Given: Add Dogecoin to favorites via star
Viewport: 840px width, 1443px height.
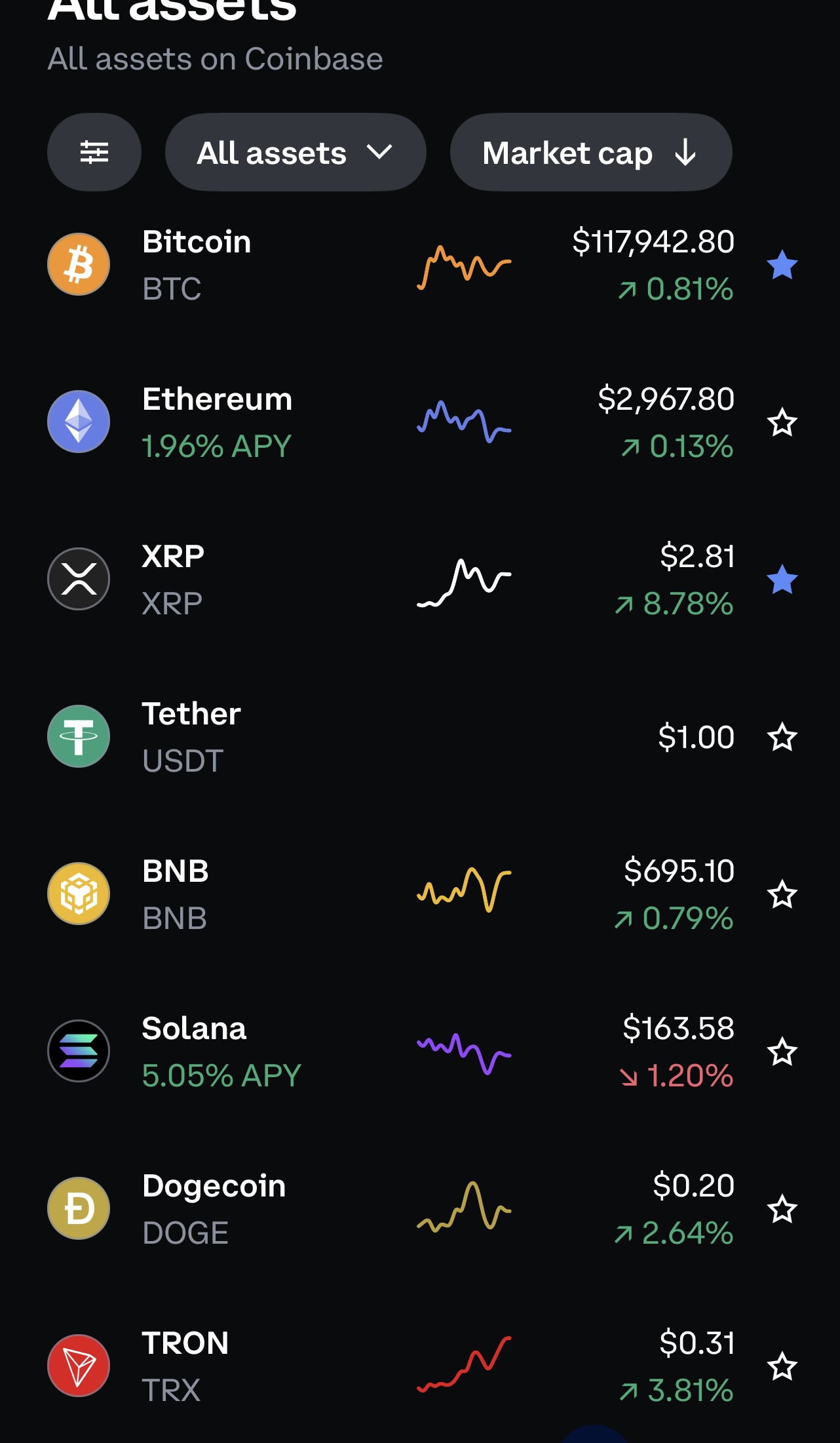Looking at the screenshot, I should point(782,1209).
